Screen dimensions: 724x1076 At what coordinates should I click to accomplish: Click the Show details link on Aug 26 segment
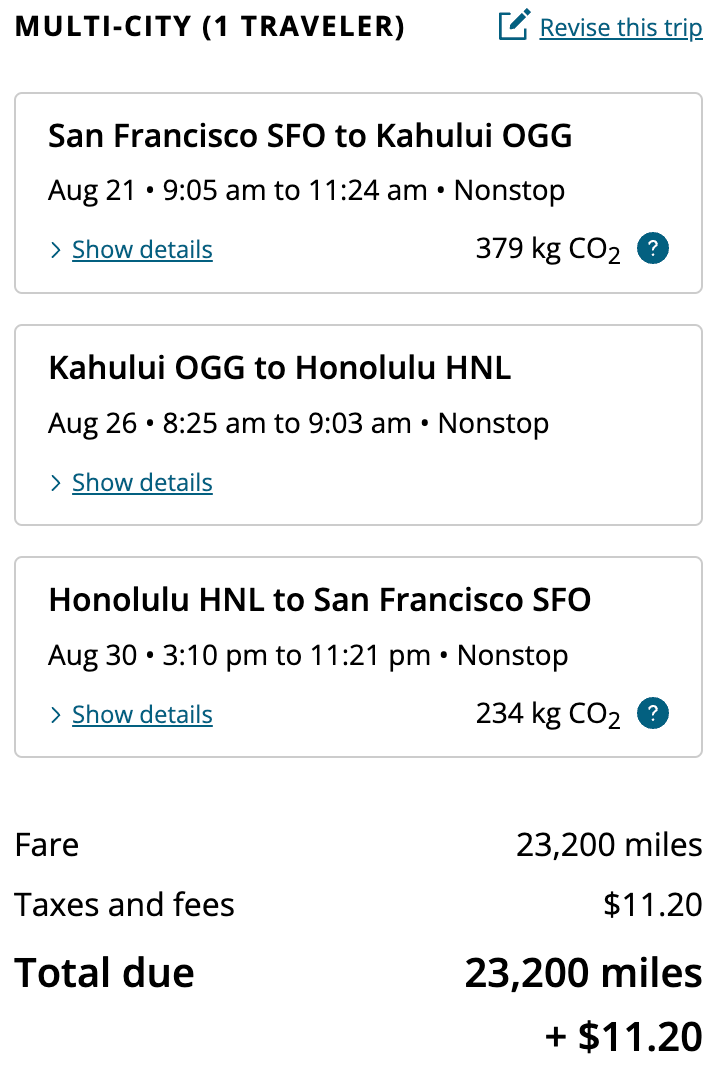click(141, 482)
